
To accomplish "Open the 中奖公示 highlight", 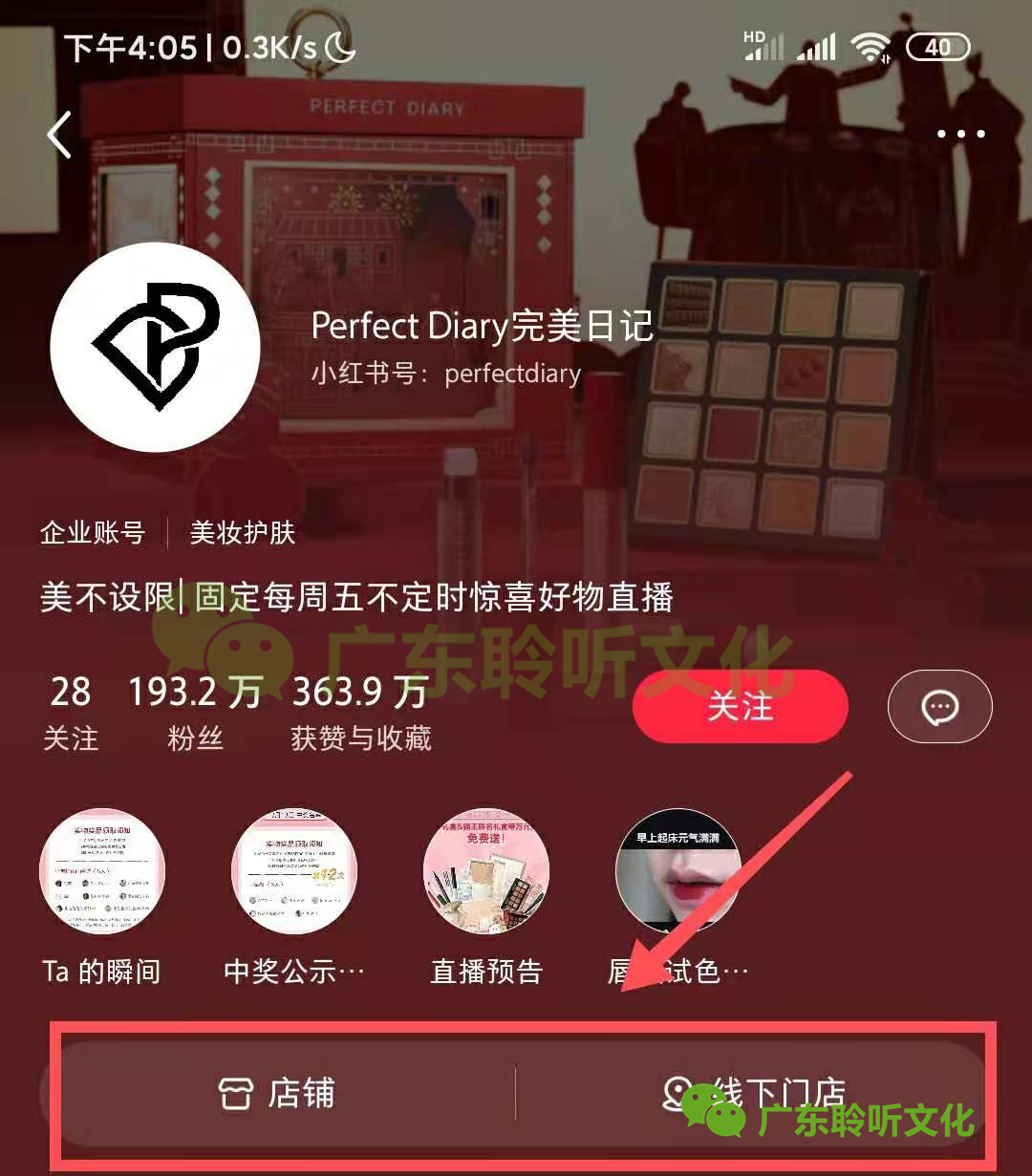I will coord(294,872).
